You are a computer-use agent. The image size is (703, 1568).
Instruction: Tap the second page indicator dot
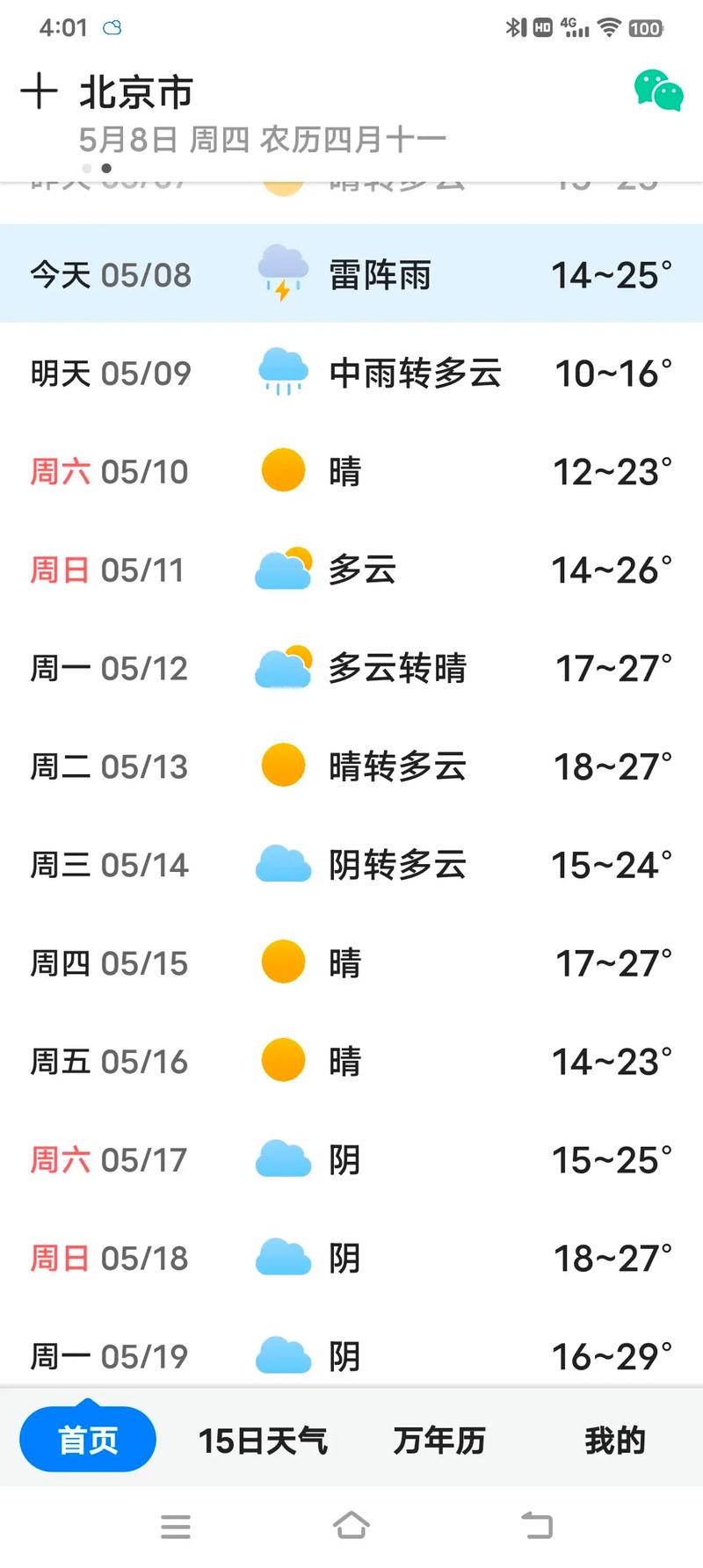[x=105, y=165]
